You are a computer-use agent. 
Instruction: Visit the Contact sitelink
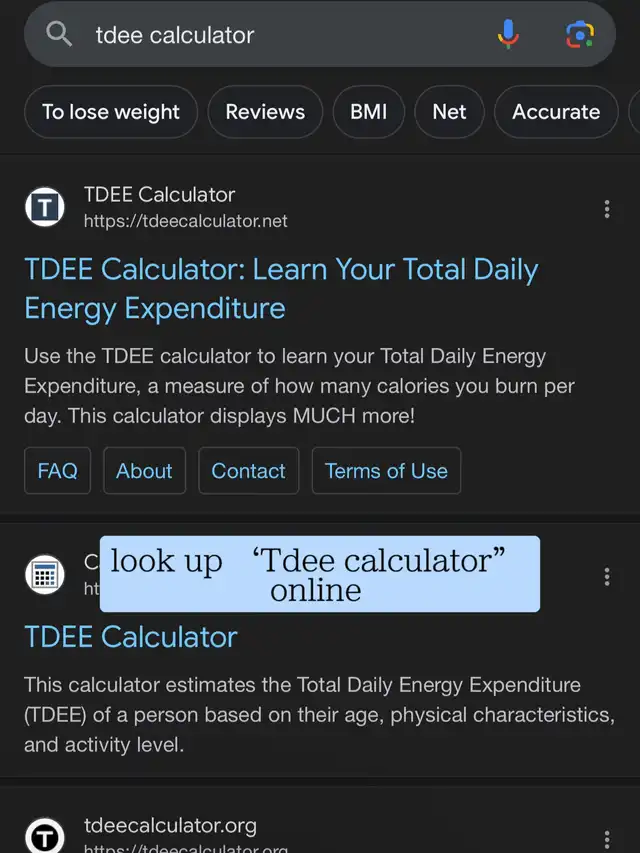pos(248,471)
